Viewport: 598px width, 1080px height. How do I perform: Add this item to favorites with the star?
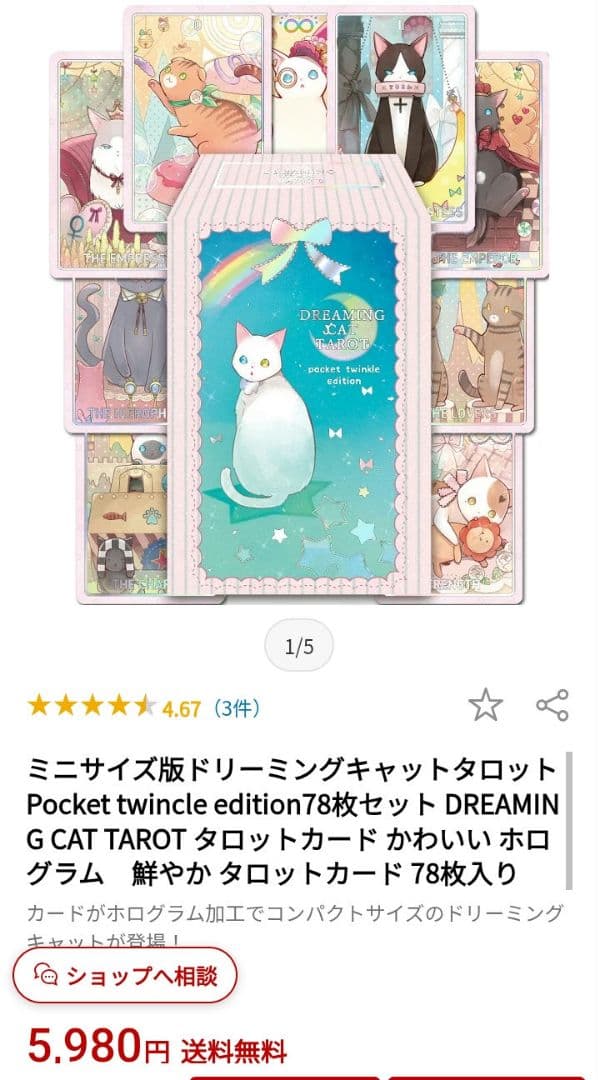(485, 705)
